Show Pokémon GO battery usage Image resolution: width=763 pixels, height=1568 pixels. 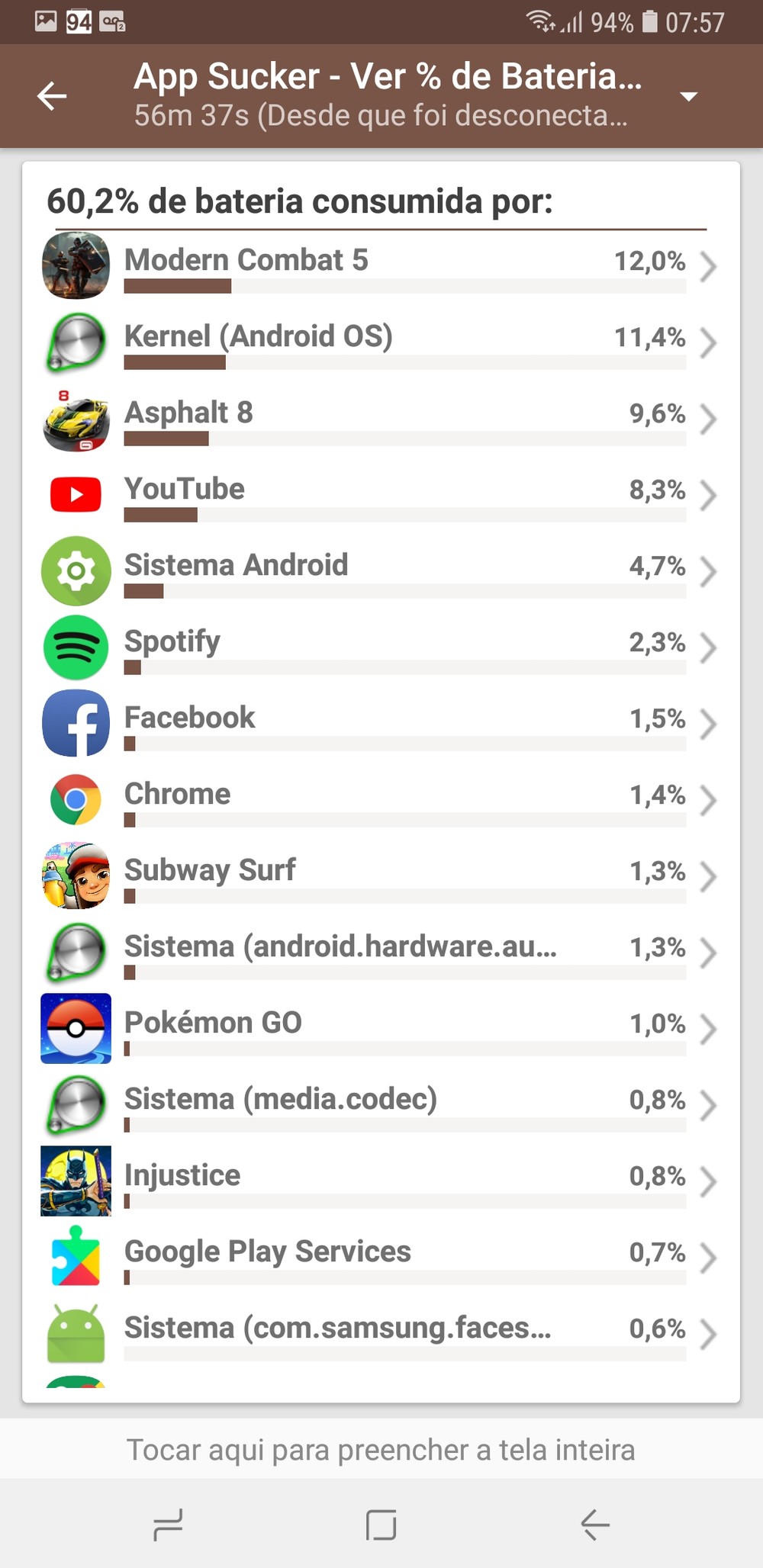coord(381,1029)
